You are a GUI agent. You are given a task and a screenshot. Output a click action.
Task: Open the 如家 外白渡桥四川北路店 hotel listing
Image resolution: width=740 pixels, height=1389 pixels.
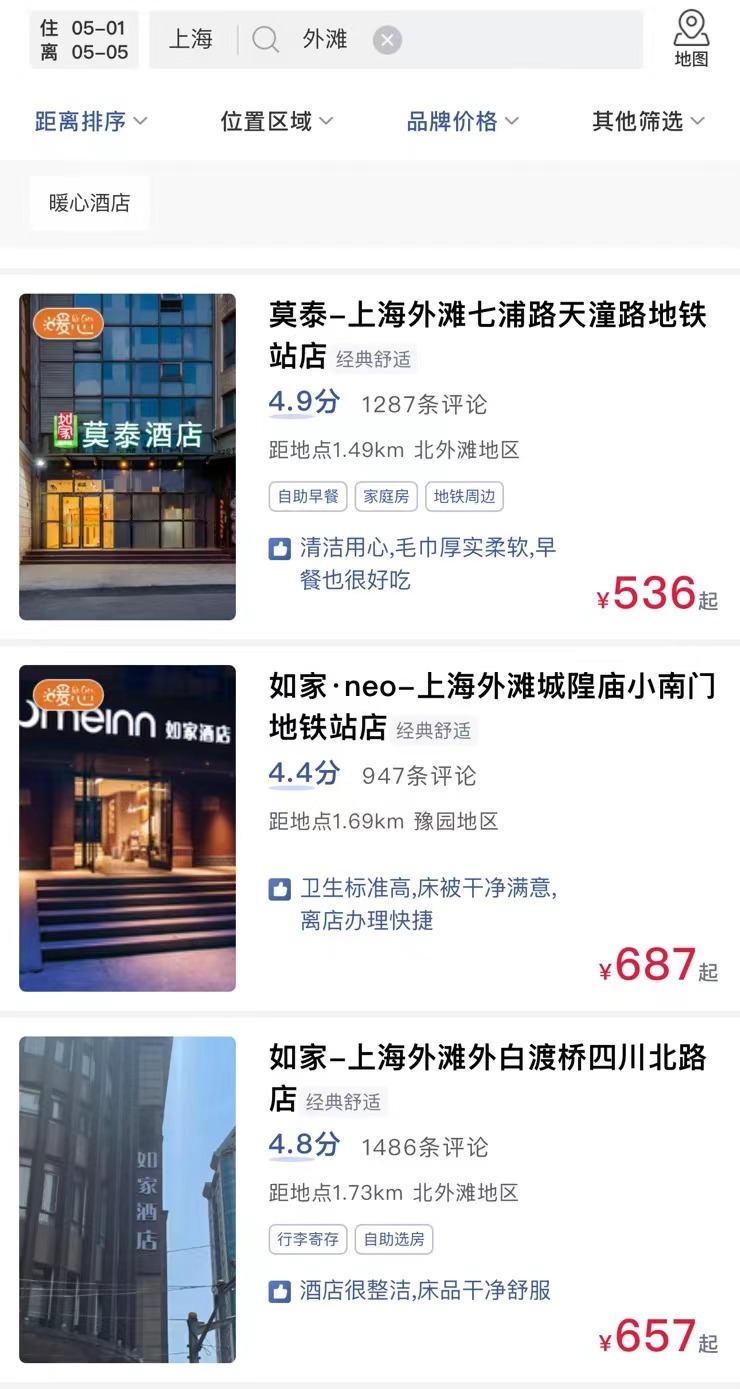487,1076
